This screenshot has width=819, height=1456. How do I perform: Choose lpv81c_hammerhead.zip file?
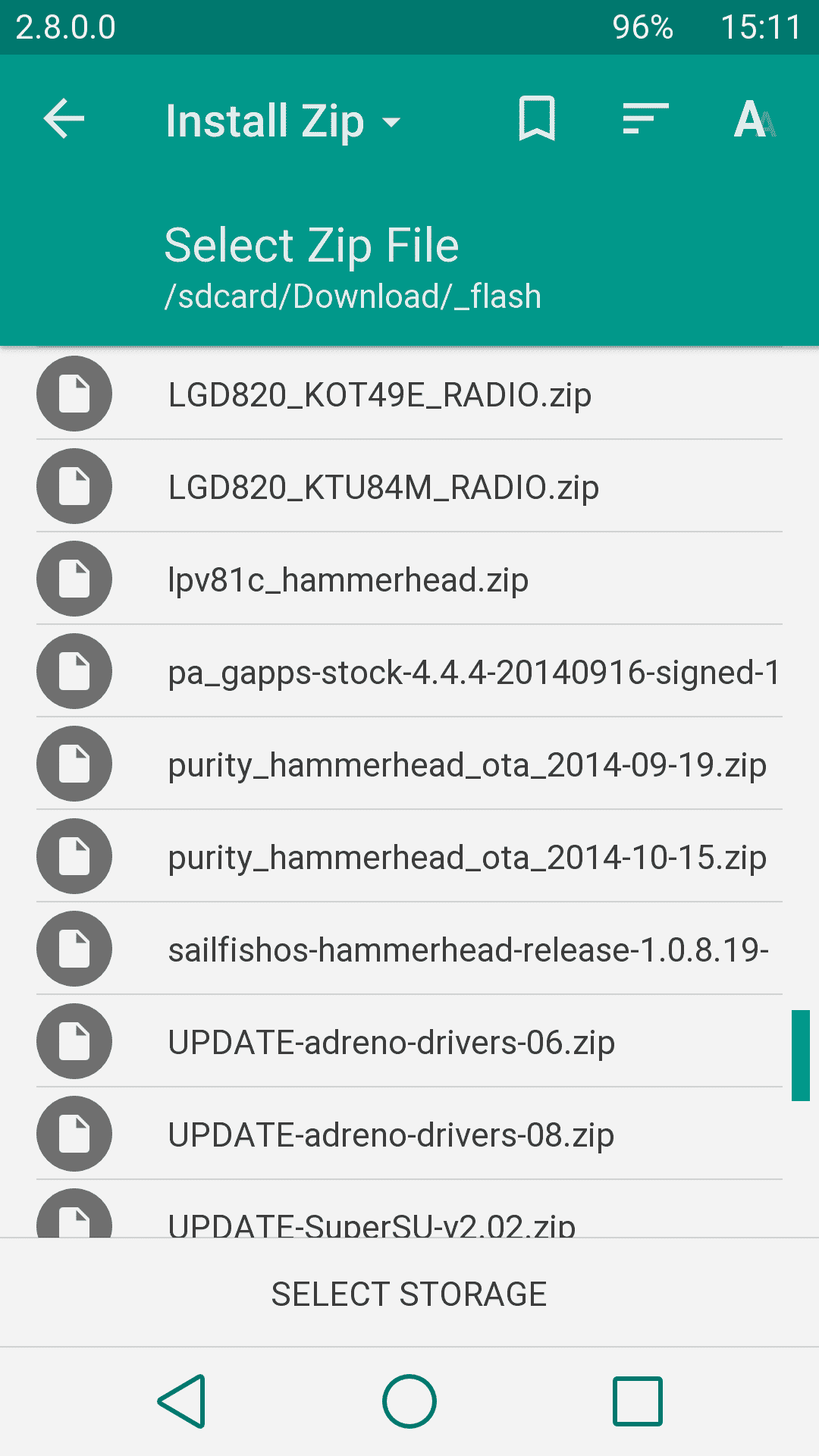tap(348, 580)
